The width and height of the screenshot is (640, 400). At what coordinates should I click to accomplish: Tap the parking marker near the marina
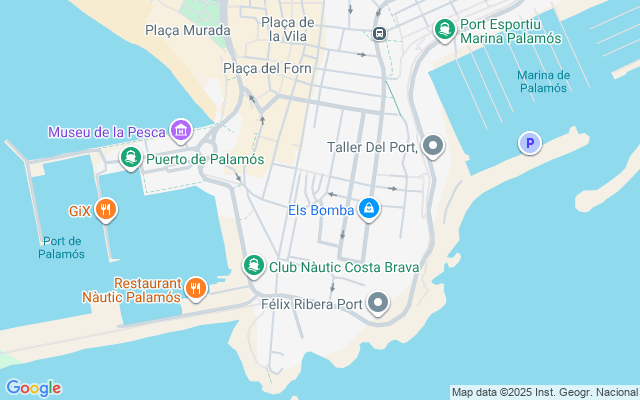(x=528, y=144)
